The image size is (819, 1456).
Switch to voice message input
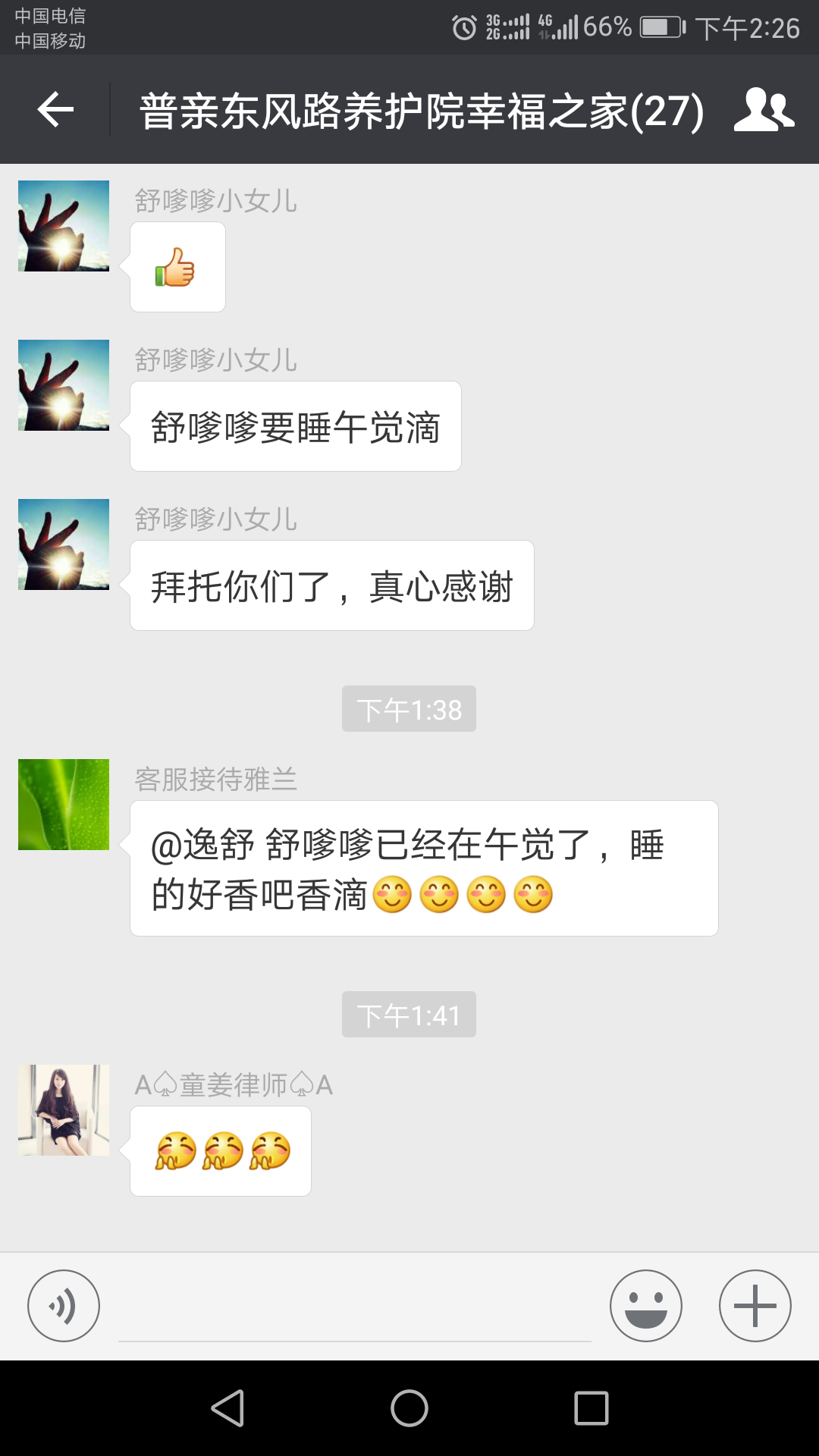pos(64,1306)
